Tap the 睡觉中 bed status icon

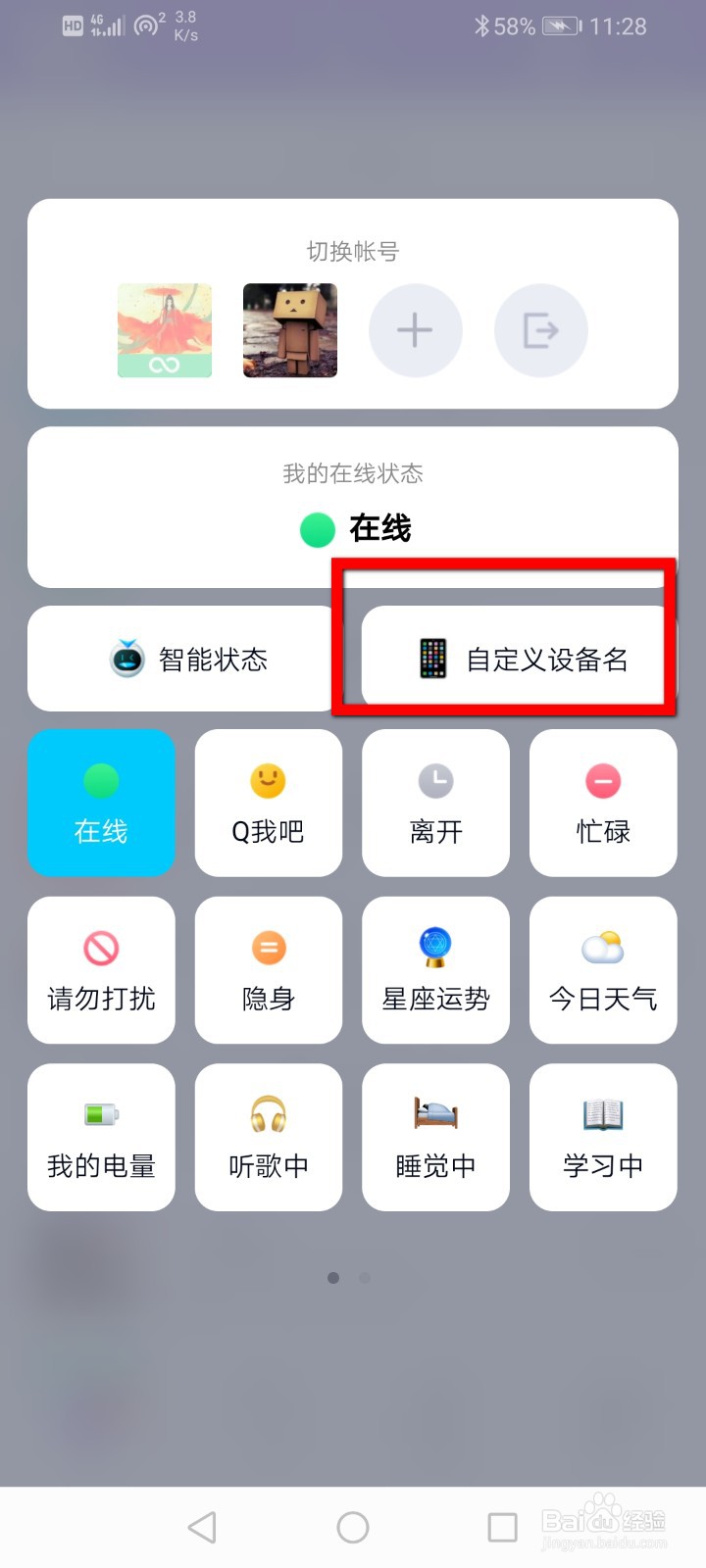point(435,1116)
